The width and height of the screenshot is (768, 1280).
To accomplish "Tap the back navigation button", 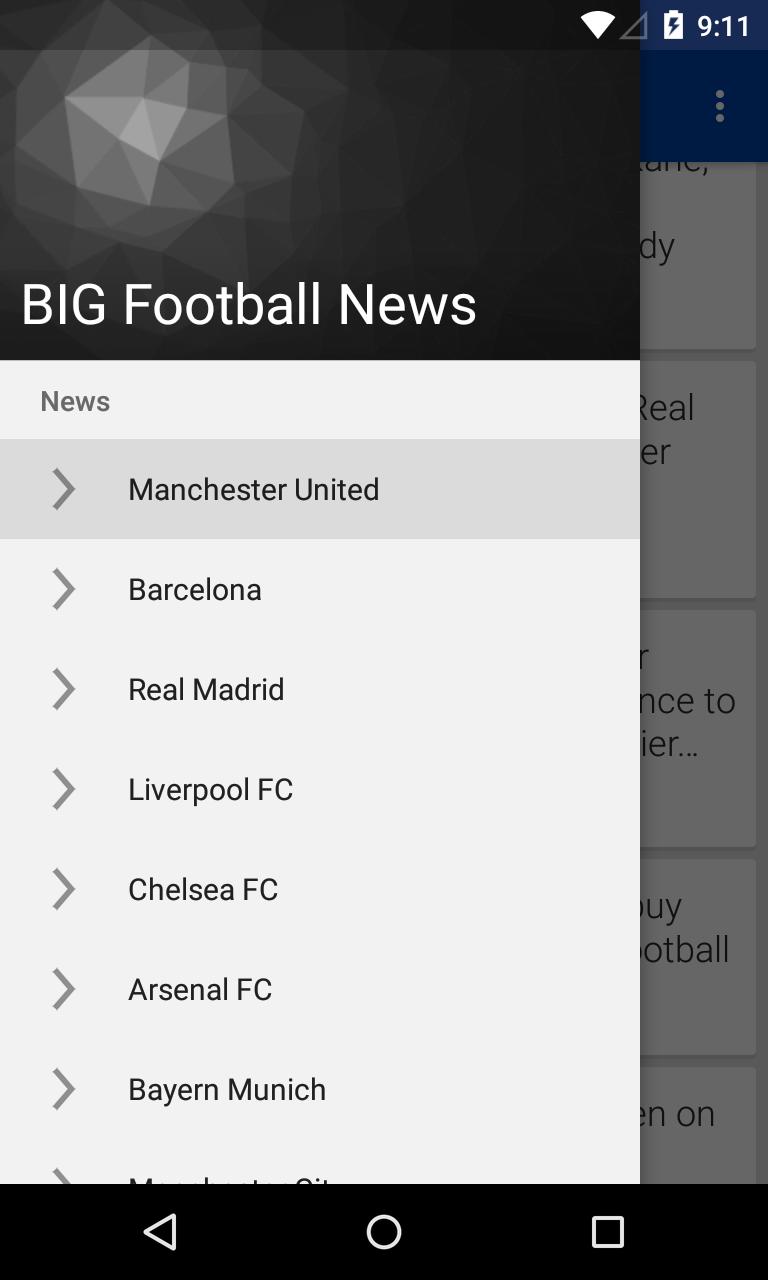I will click(x=159, y=1231).
